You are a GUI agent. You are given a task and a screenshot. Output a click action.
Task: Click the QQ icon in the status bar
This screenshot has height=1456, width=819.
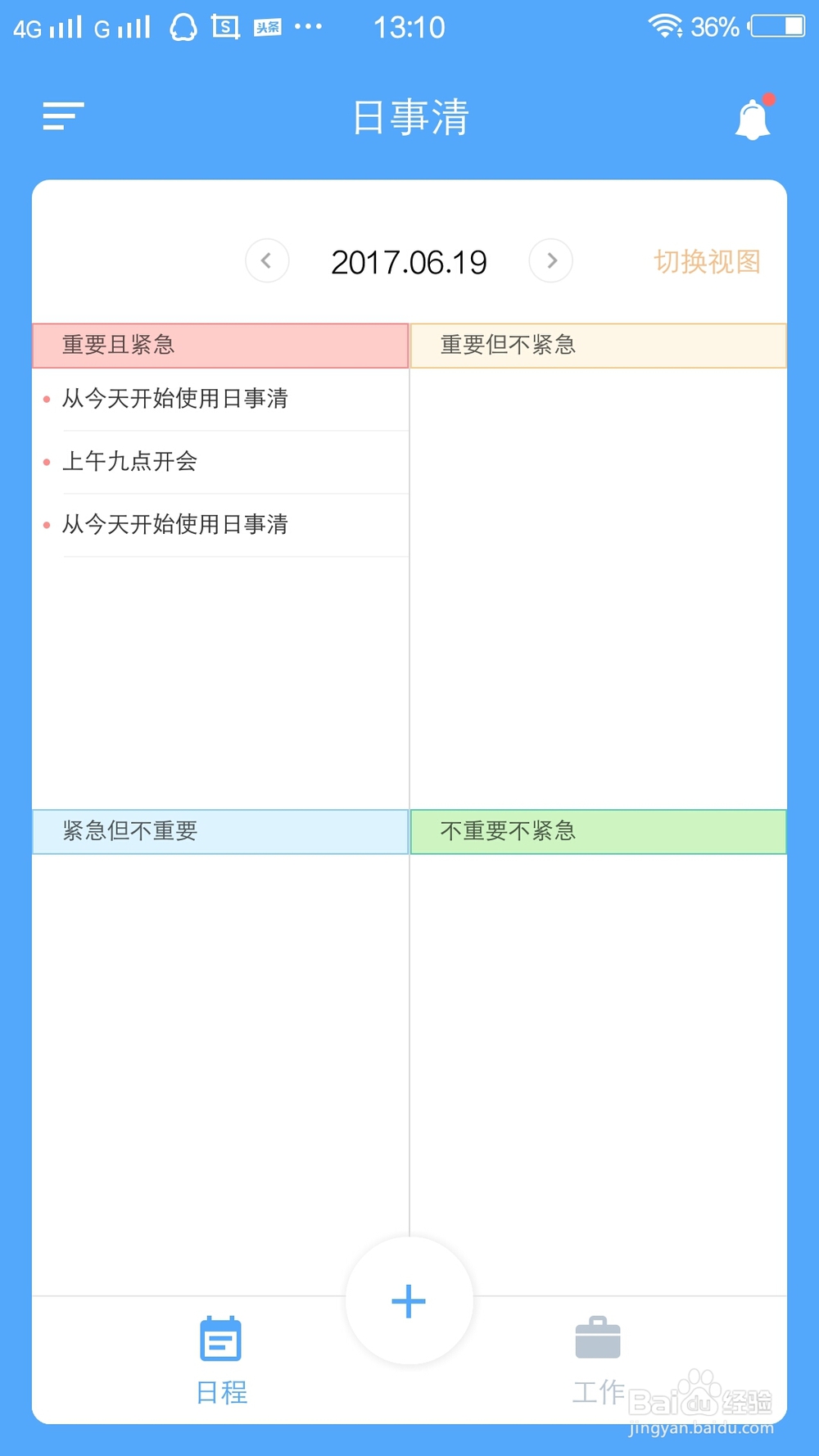pos(183,26)
